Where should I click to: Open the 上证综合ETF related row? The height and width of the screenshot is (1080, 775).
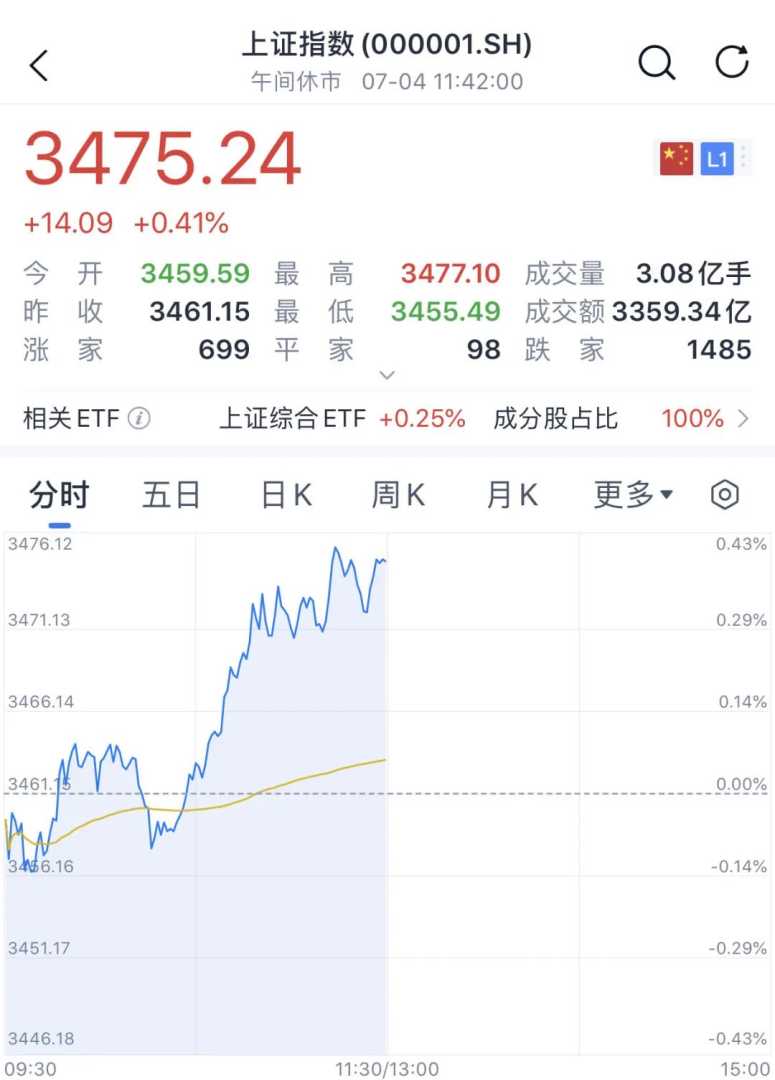click(x=342, y=419)
